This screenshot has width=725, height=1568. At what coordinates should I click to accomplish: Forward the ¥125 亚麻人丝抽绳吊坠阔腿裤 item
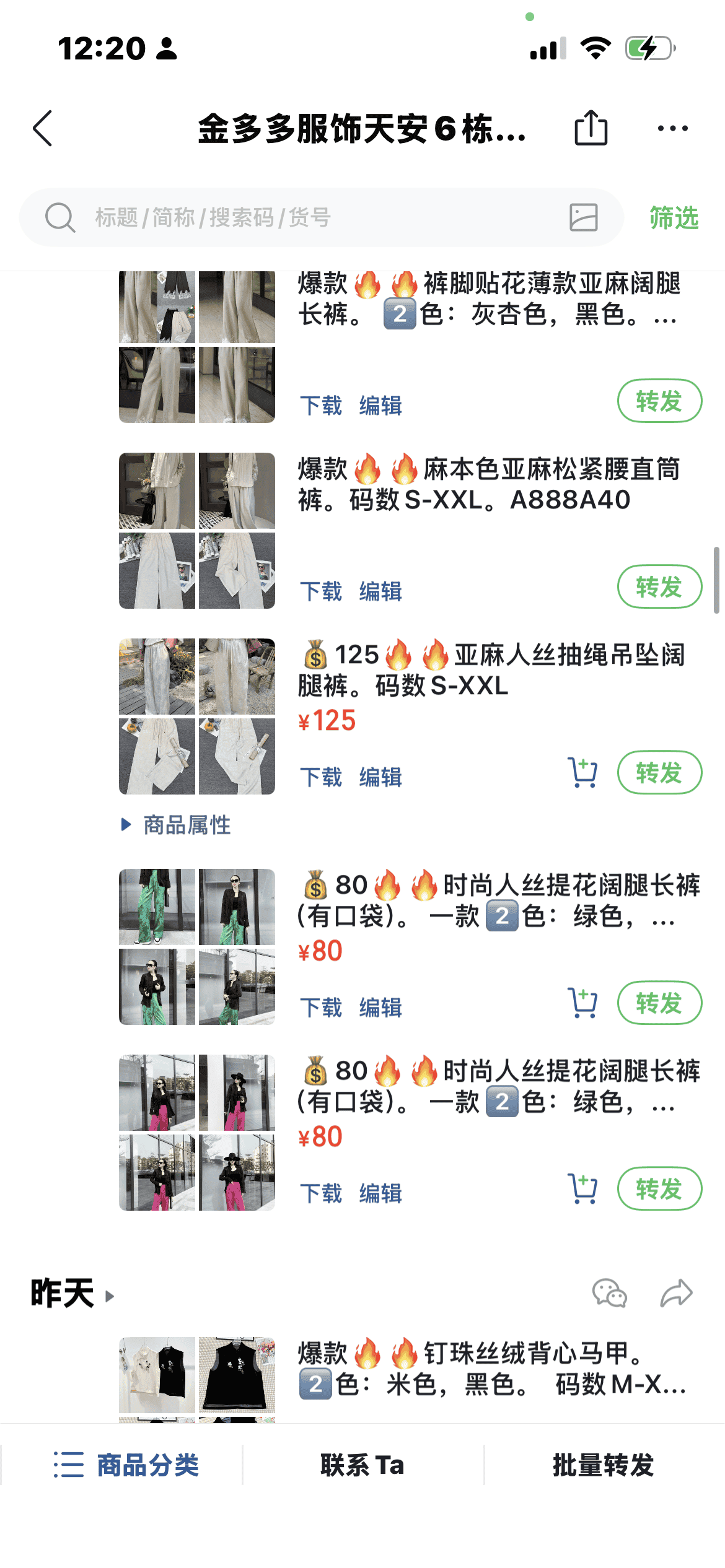659,772
